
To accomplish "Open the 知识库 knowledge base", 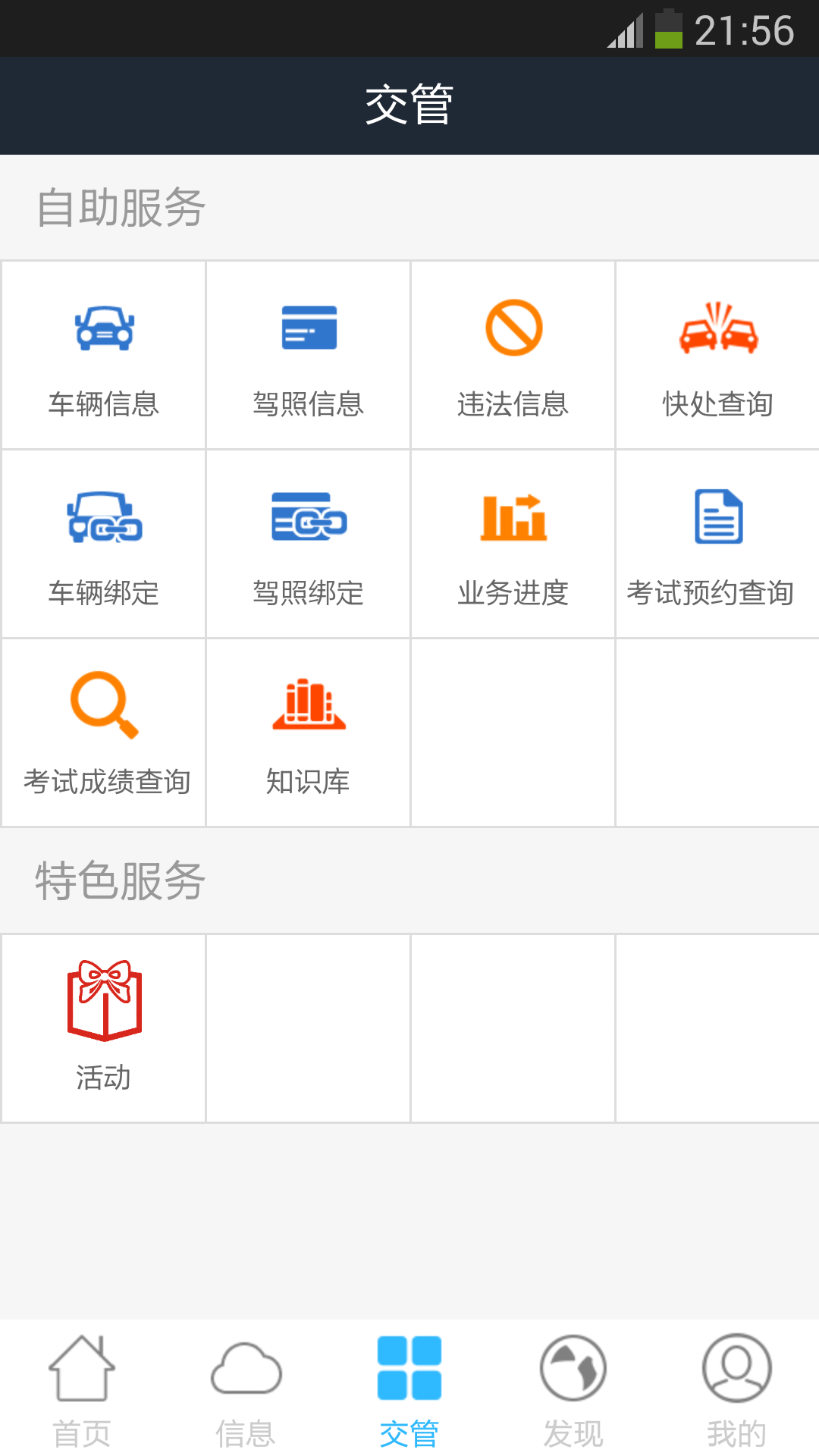I will coord(308,730).
